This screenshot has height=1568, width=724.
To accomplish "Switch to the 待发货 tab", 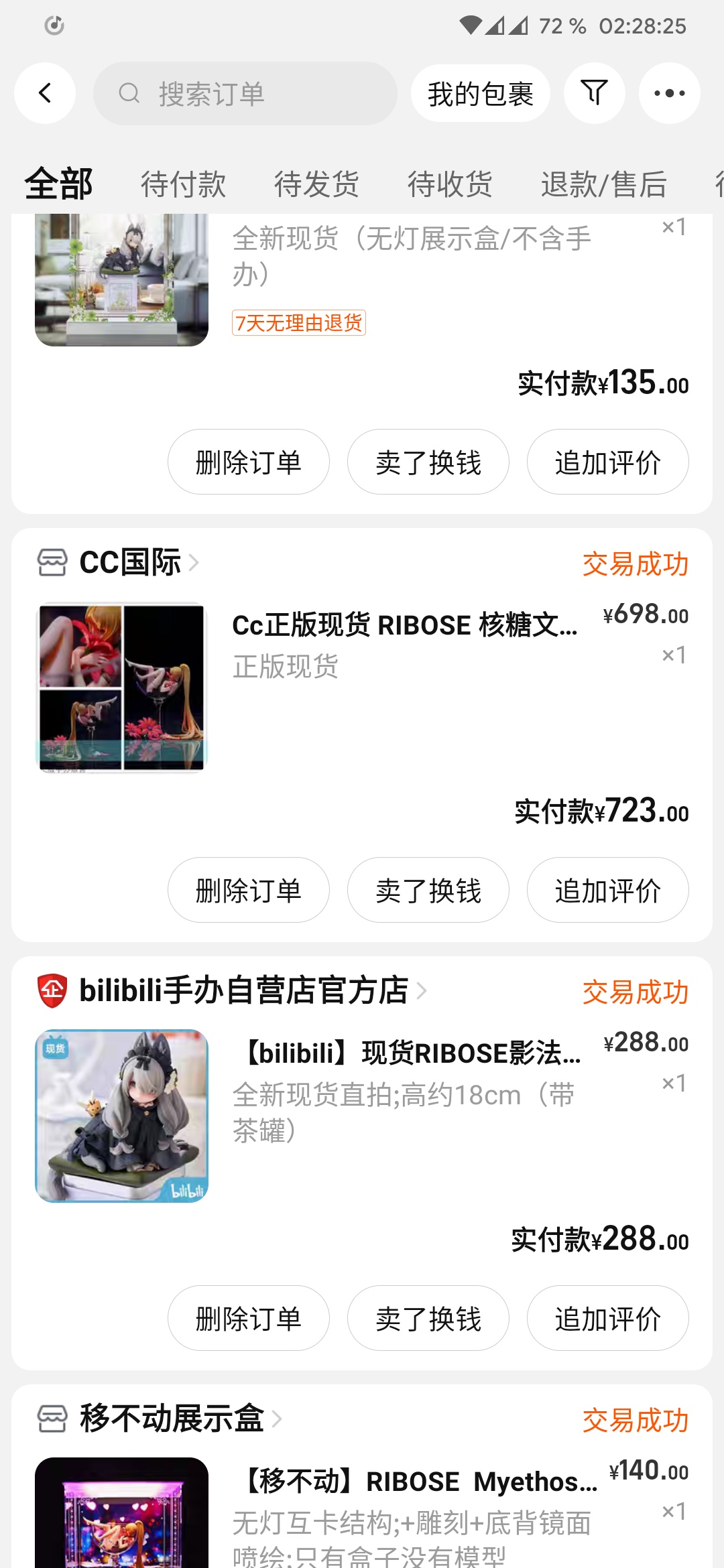I will coord(316,184).
